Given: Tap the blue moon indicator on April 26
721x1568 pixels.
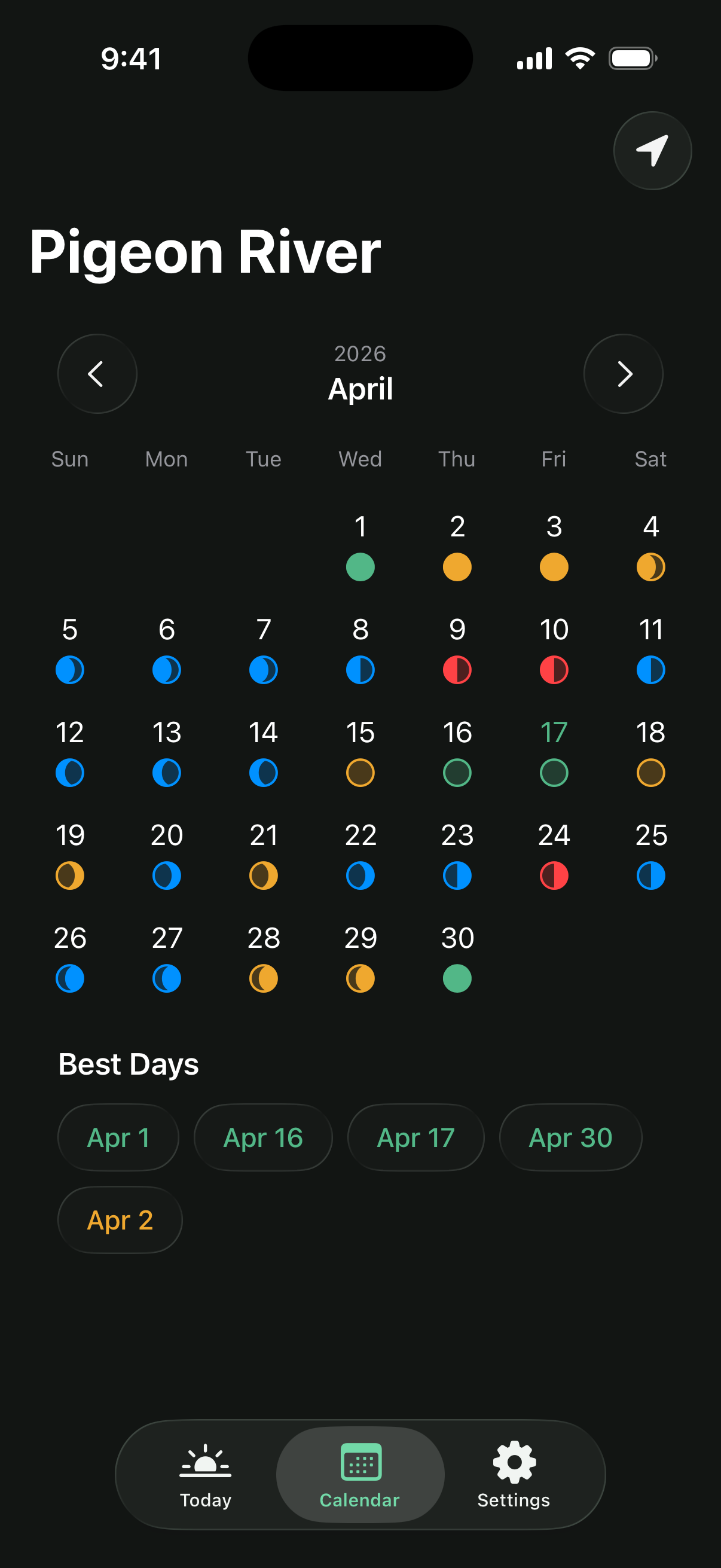Looking at the screenshot, I should click(70, 977).
